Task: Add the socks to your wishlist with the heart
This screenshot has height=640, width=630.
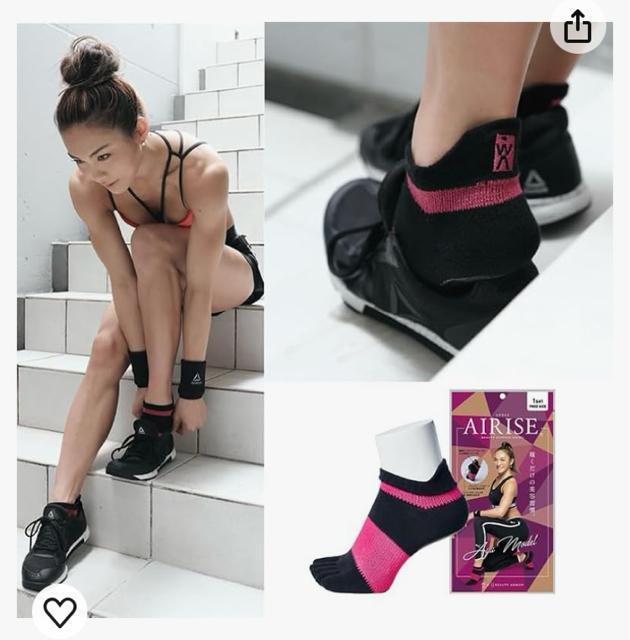Action: pyautogui.click(x=60, y=610)
